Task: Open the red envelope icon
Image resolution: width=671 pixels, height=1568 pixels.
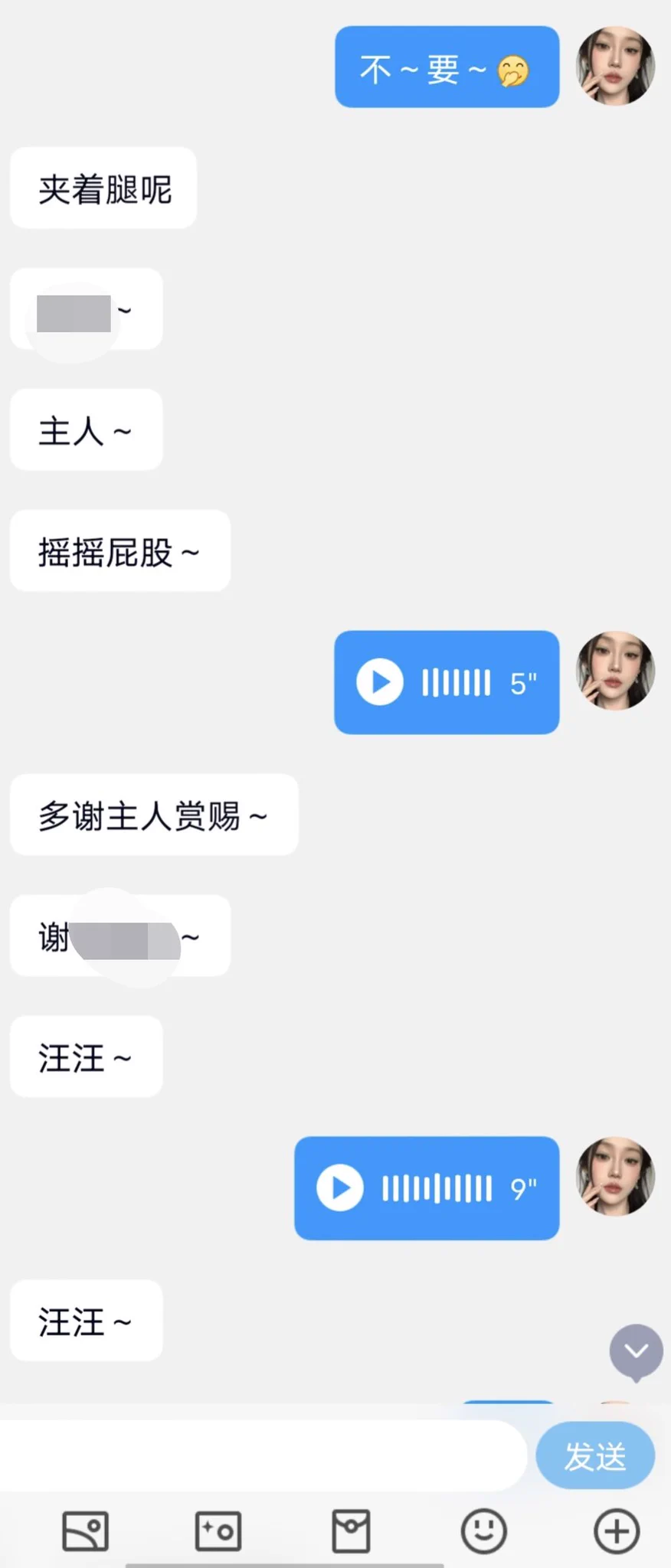Action: pos(351,1531)
